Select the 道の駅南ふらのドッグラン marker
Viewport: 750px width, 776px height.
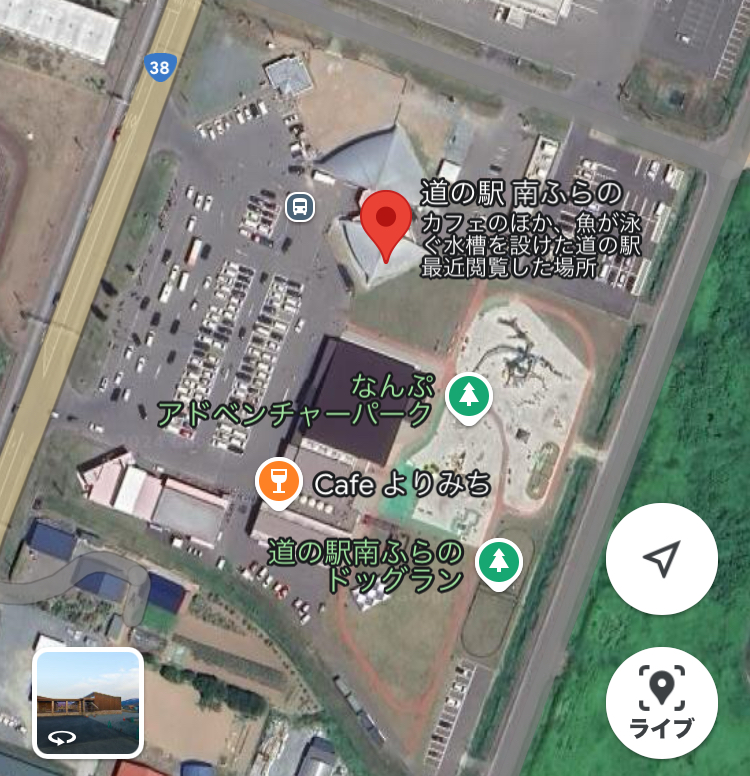[497, 561]
